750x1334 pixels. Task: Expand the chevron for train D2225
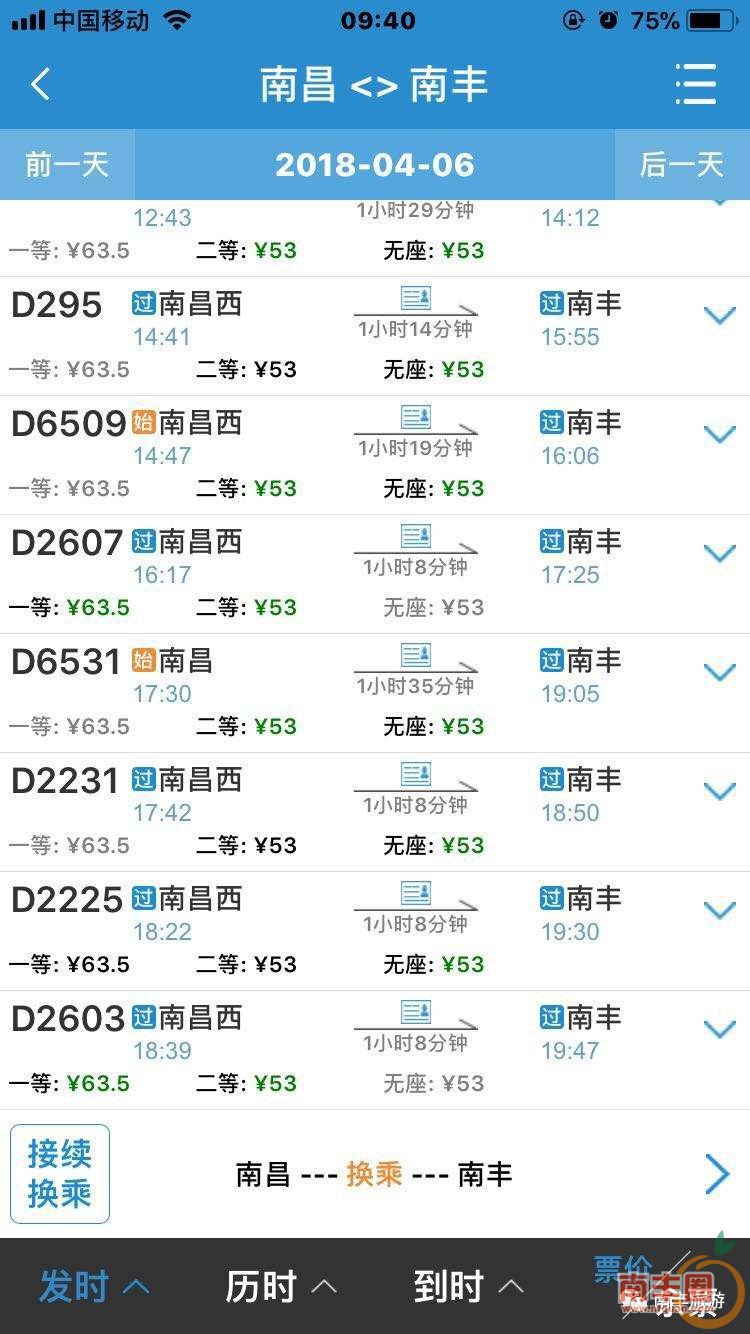(719, 911)
